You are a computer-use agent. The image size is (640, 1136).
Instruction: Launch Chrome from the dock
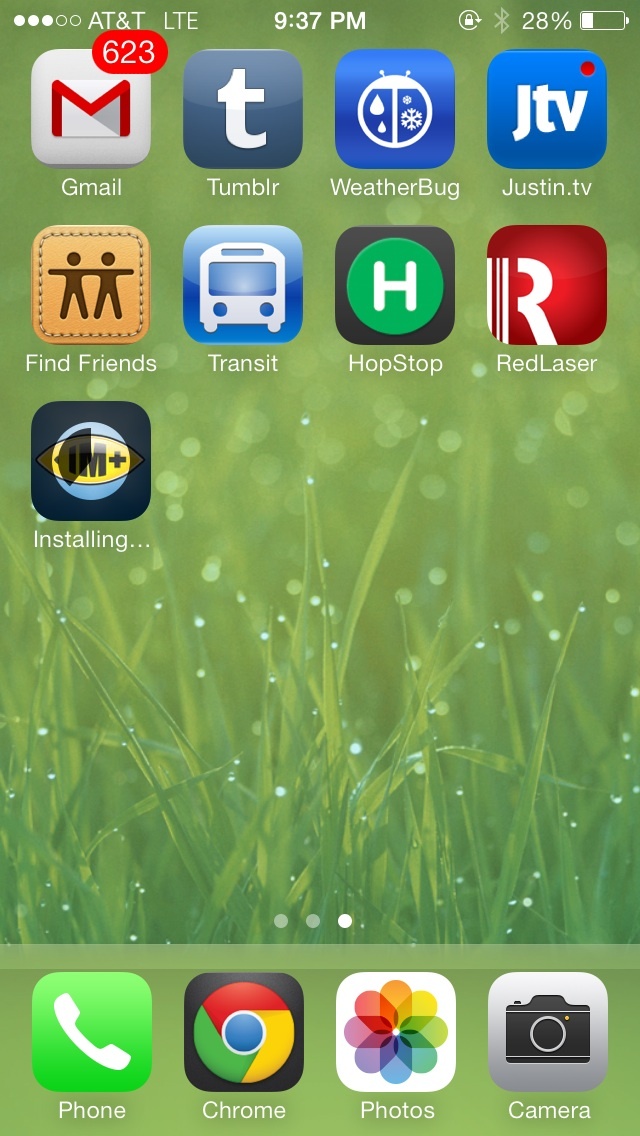point(244,1032)
